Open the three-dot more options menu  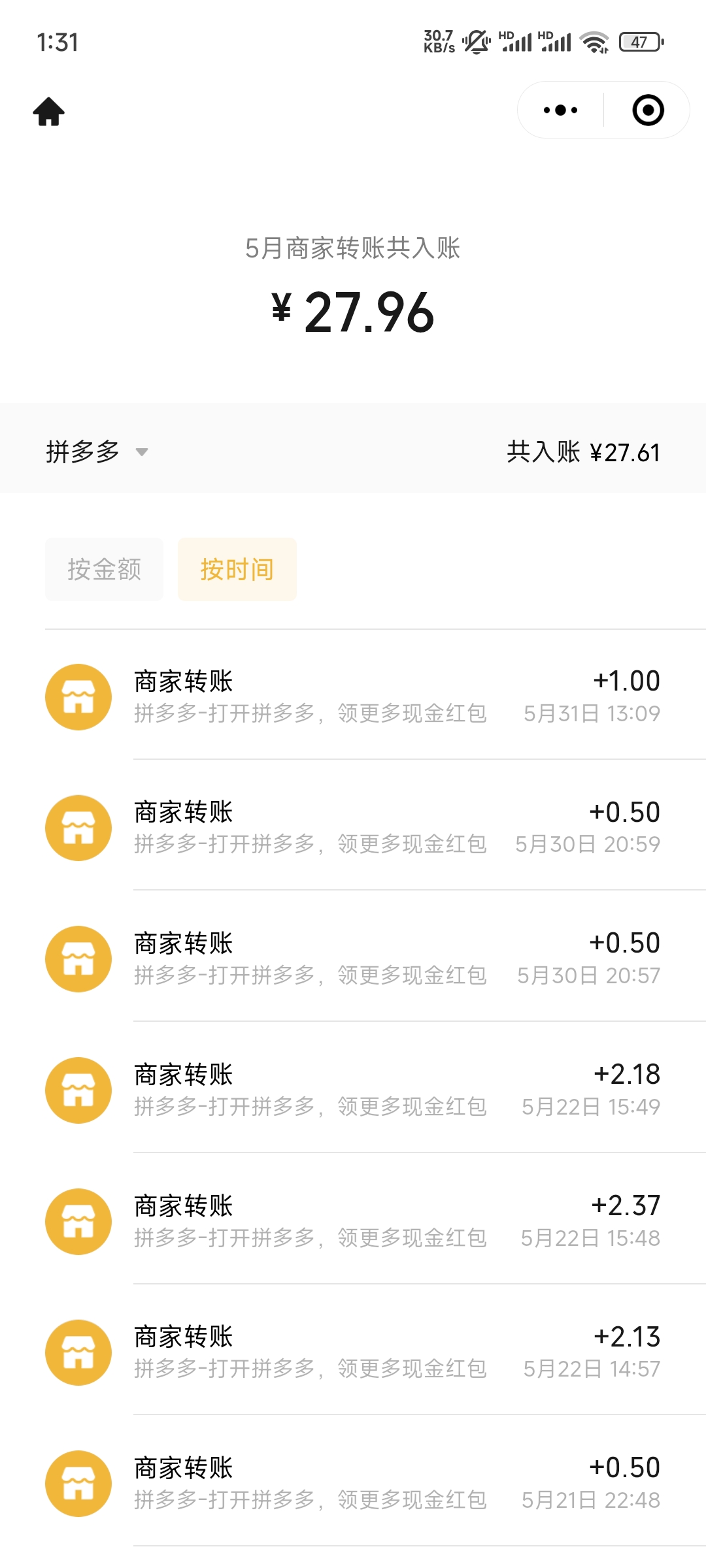(560, 110)
